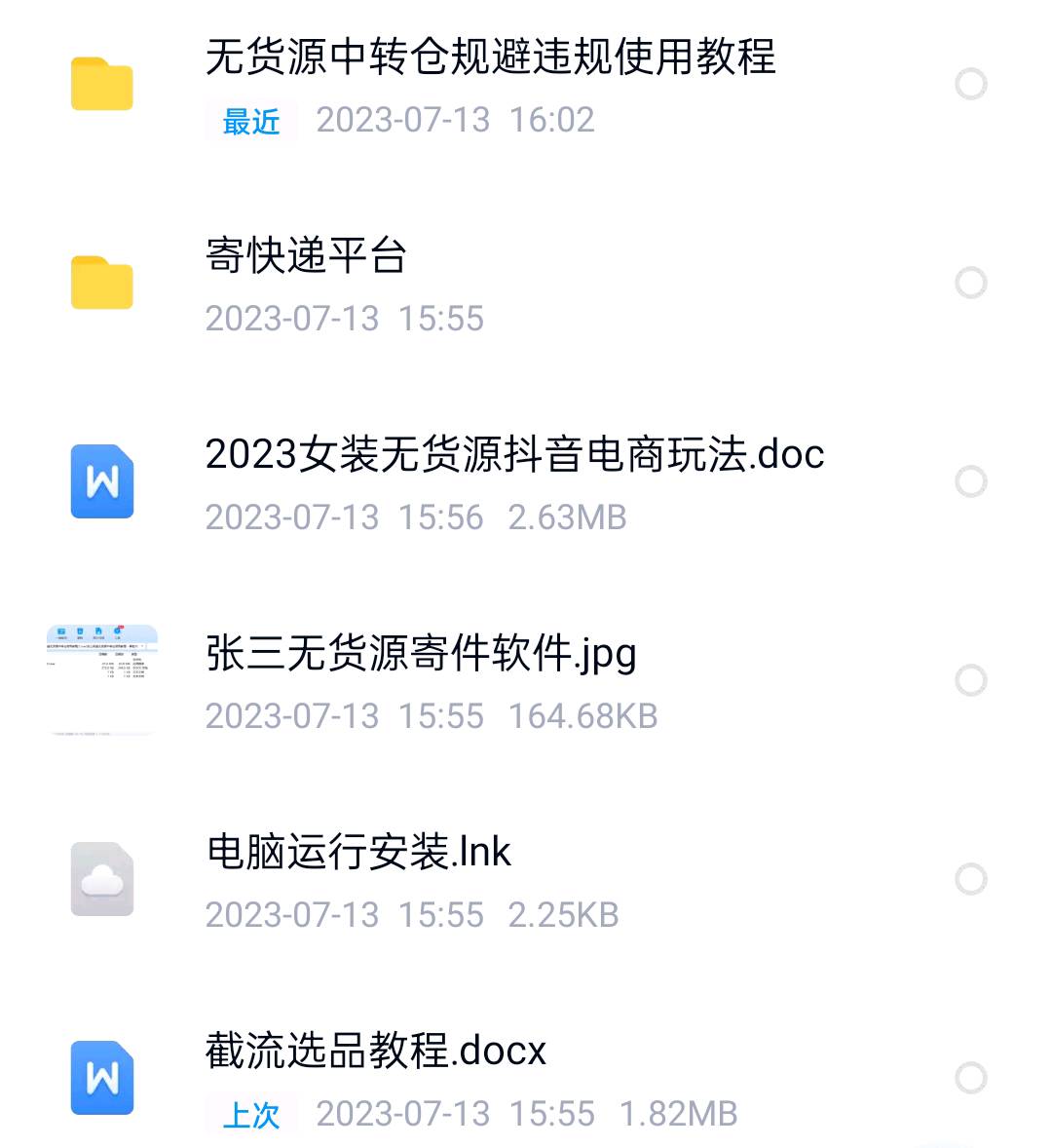This screenshot has width=1052, height=1148.
Task: Mark 电脑运行安装.lnk as selected
Action: click(x=970, y=879)
